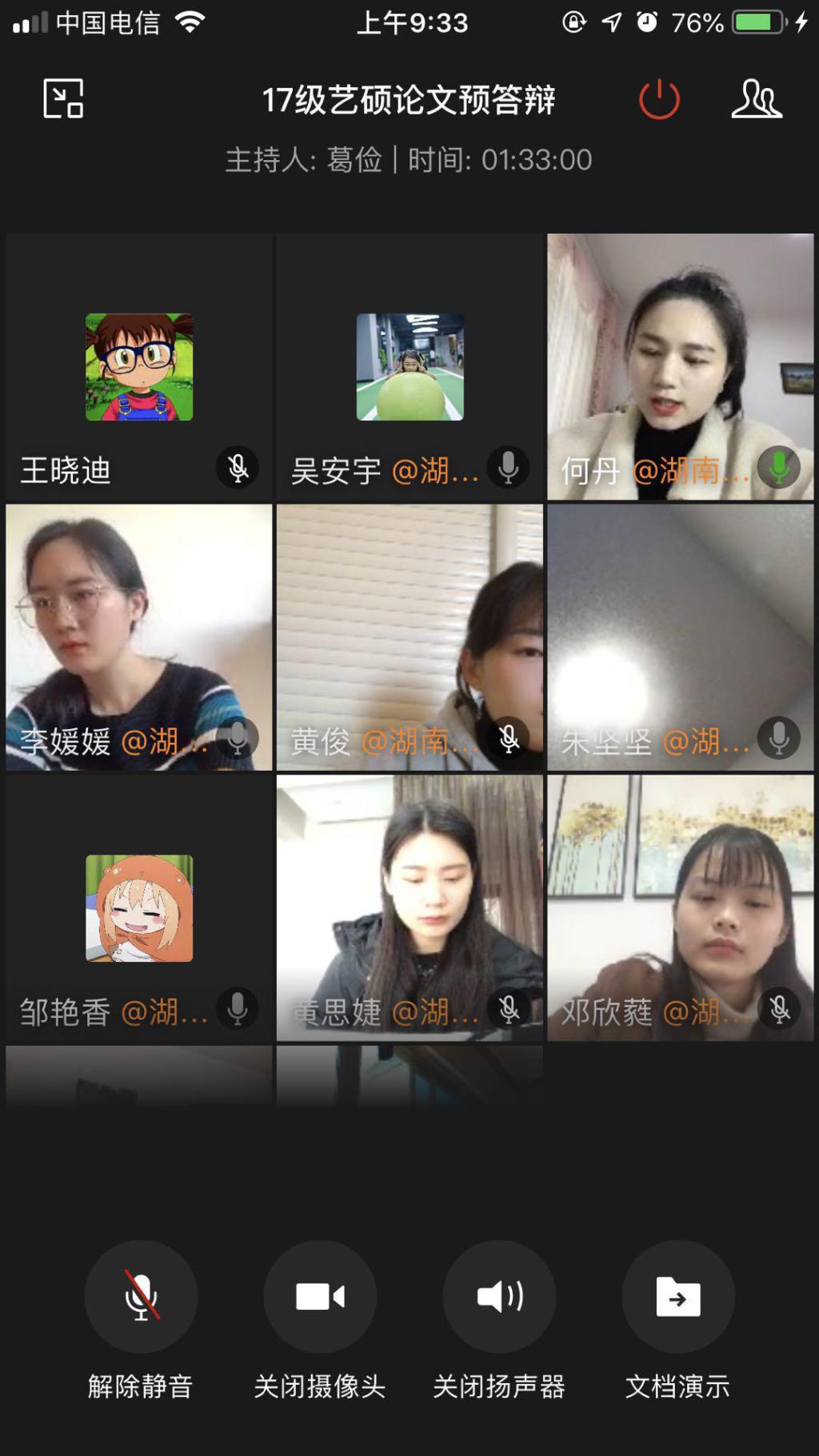View 邓欣蕤's video tile
This screenshot has width=819, height=1456.
point(680,908)
